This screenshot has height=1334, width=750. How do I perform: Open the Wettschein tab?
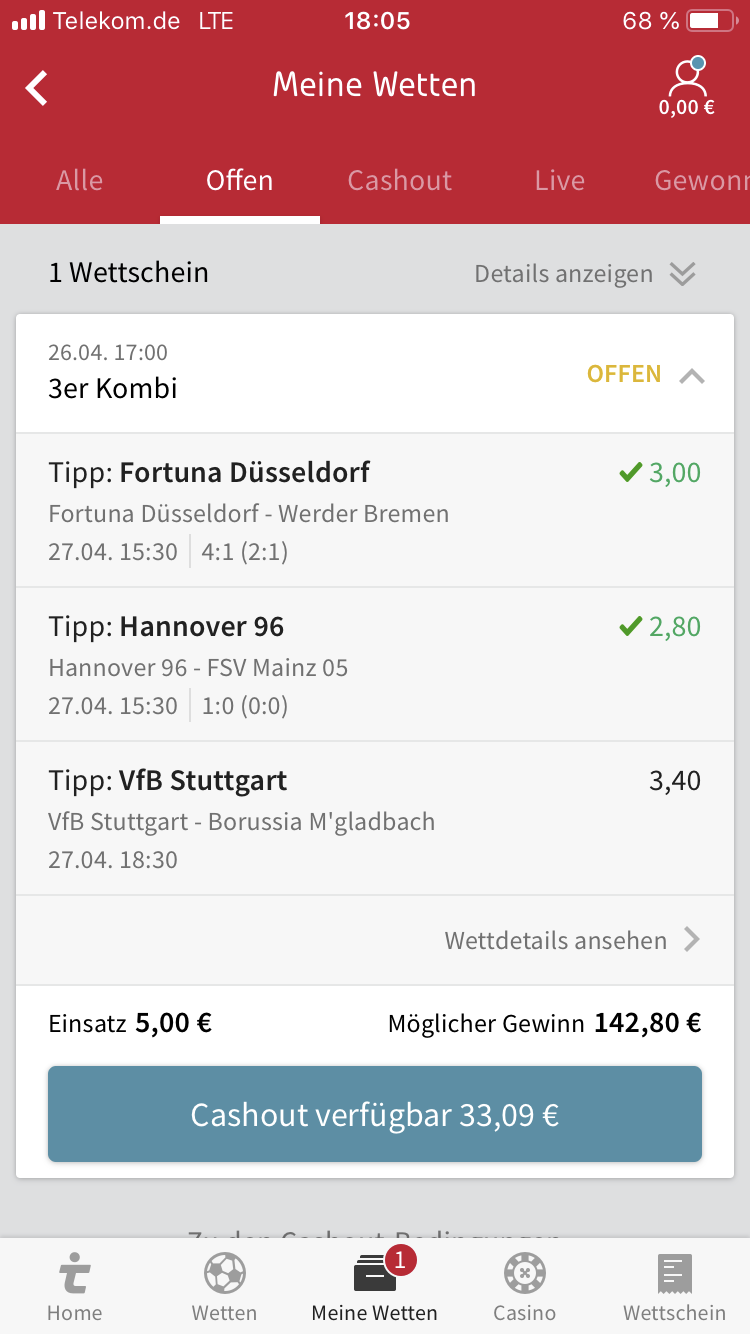tap(675, 1288)
